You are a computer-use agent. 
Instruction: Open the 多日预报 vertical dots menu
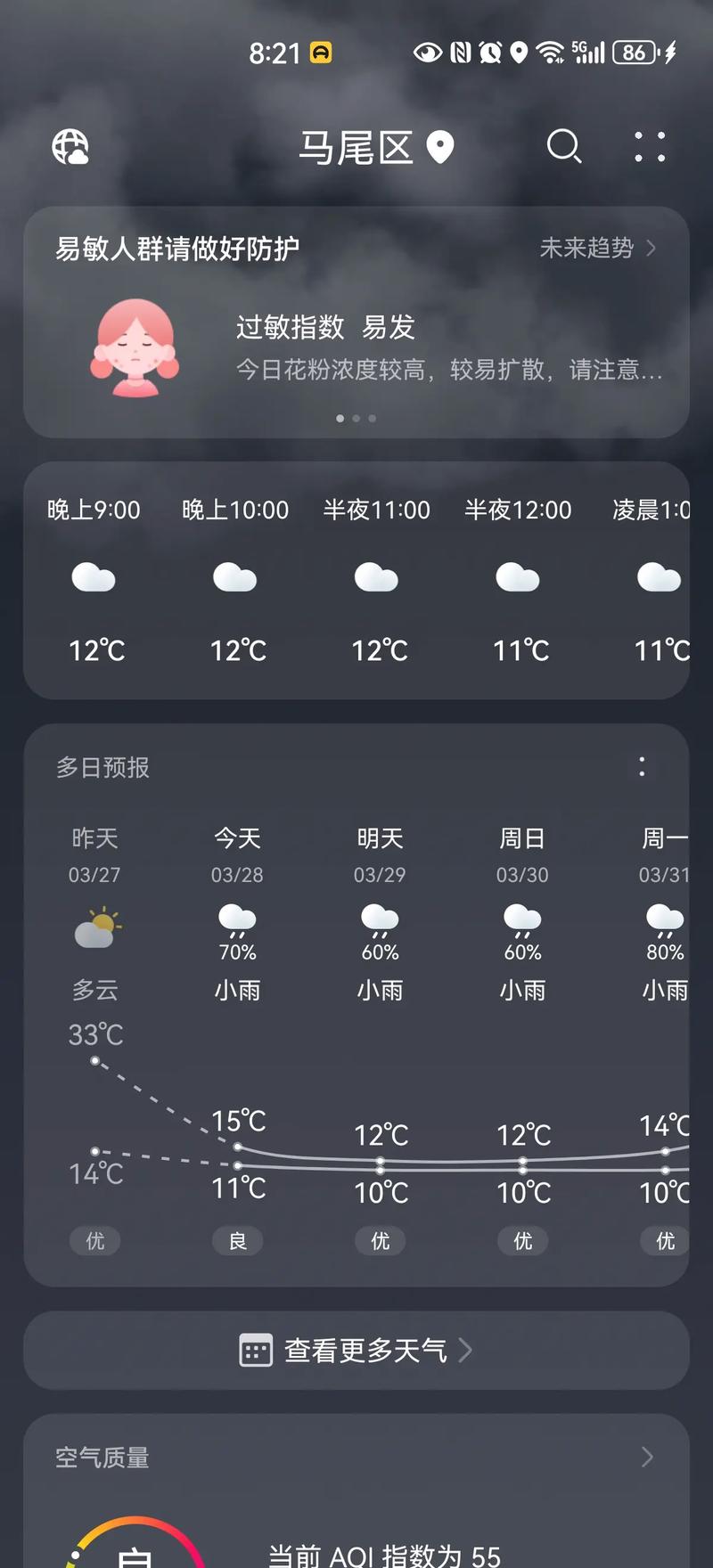[x=642, y=767]
